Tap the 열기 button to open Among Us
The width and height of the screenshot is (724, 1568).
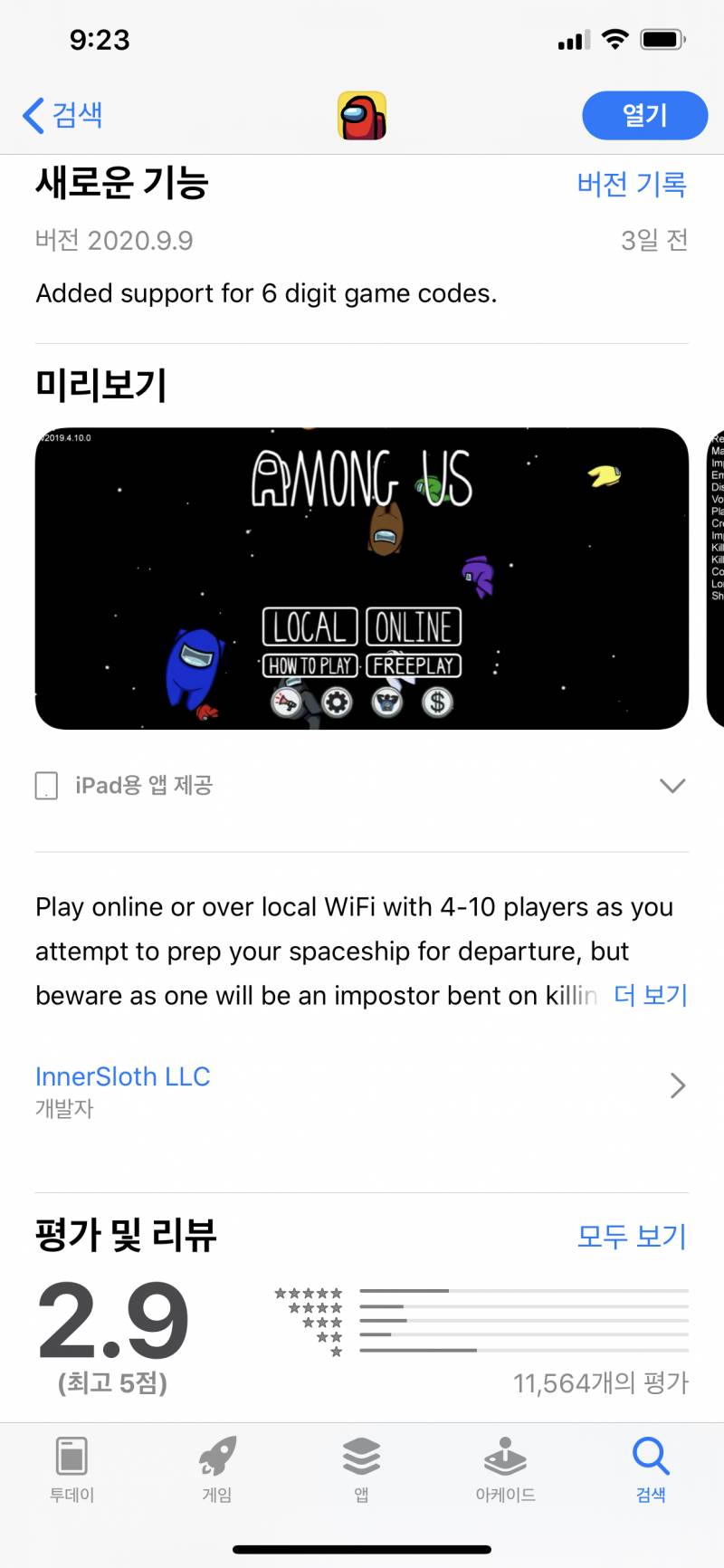click(644, 115)
